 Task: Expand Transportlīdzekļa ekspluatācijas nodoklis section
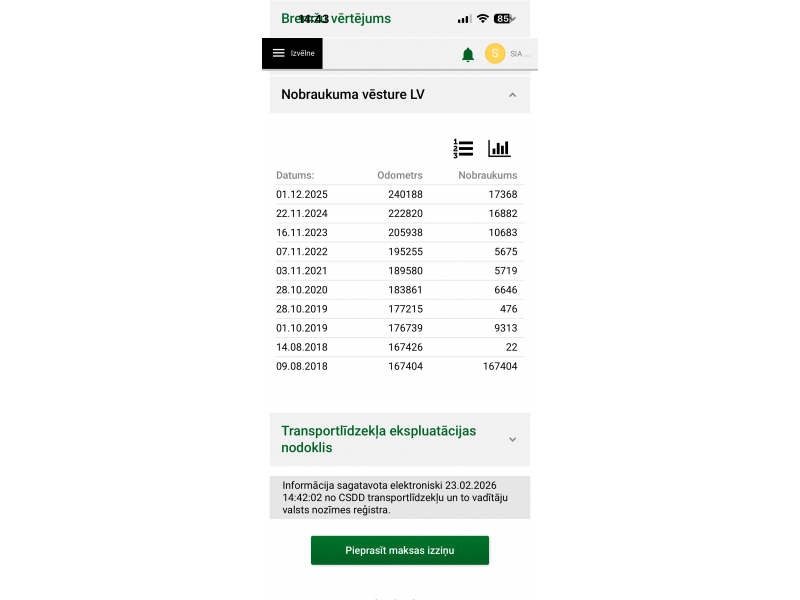[x=512, y=439]
